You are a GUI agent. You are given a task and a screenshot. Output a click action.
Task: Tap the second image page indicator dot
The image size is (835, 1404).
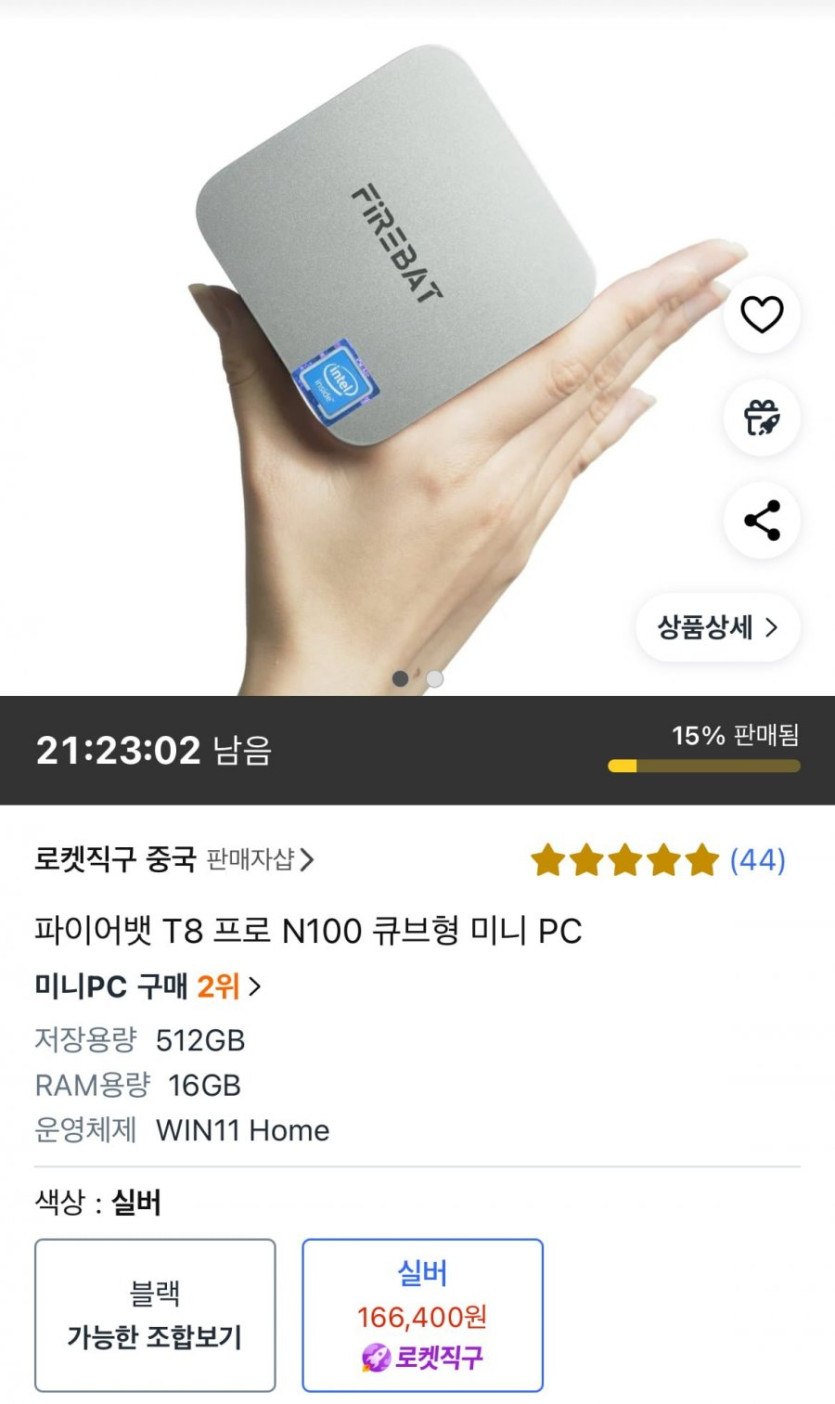coord(434,679)
